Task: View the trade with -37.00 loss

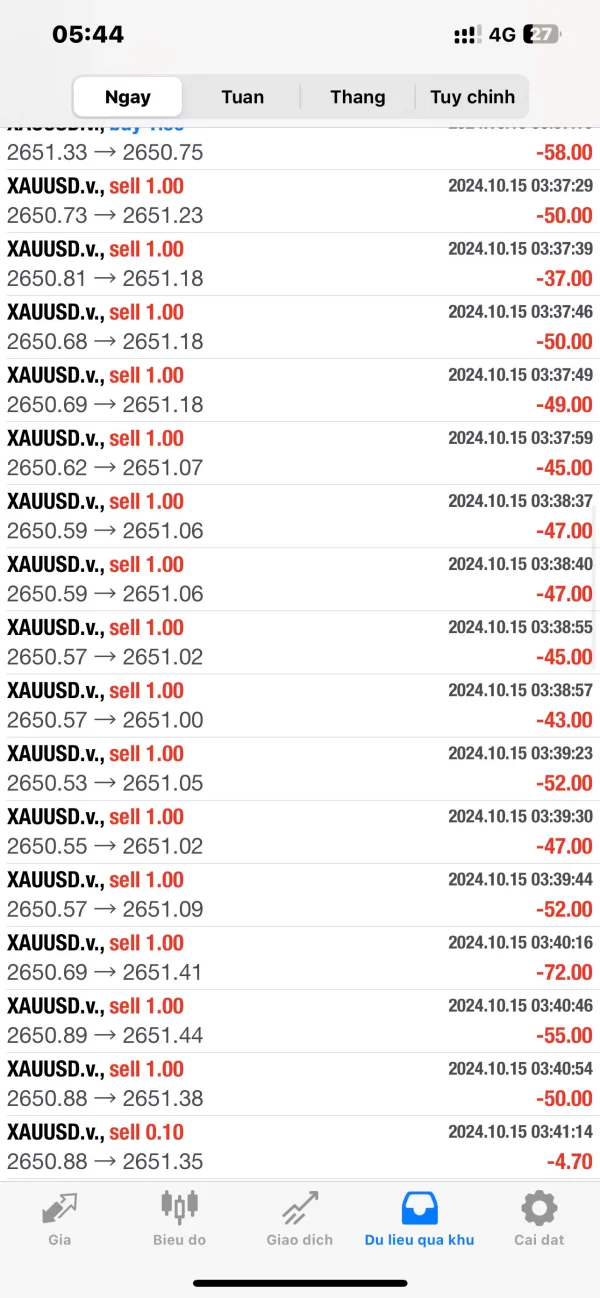Action: (300, 264)
